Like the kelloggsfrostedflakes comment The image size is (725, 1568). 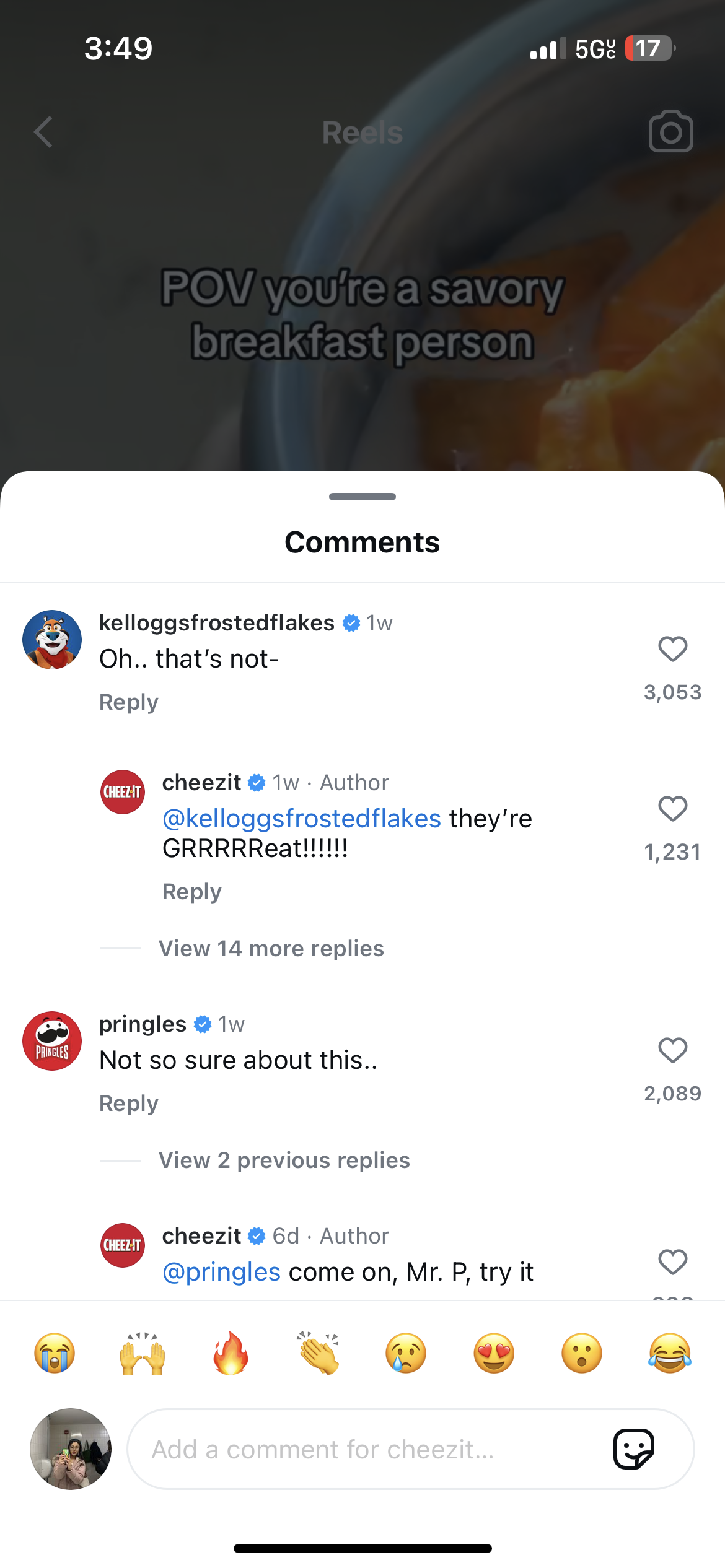(672, 649)
